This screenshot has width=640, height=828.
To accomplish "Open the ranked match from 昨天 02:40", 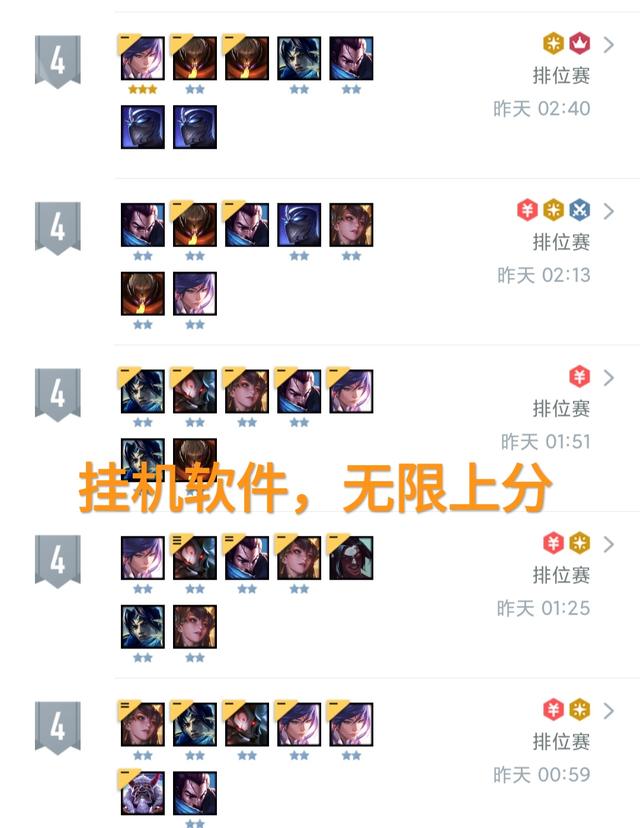I will coord(608,44).
